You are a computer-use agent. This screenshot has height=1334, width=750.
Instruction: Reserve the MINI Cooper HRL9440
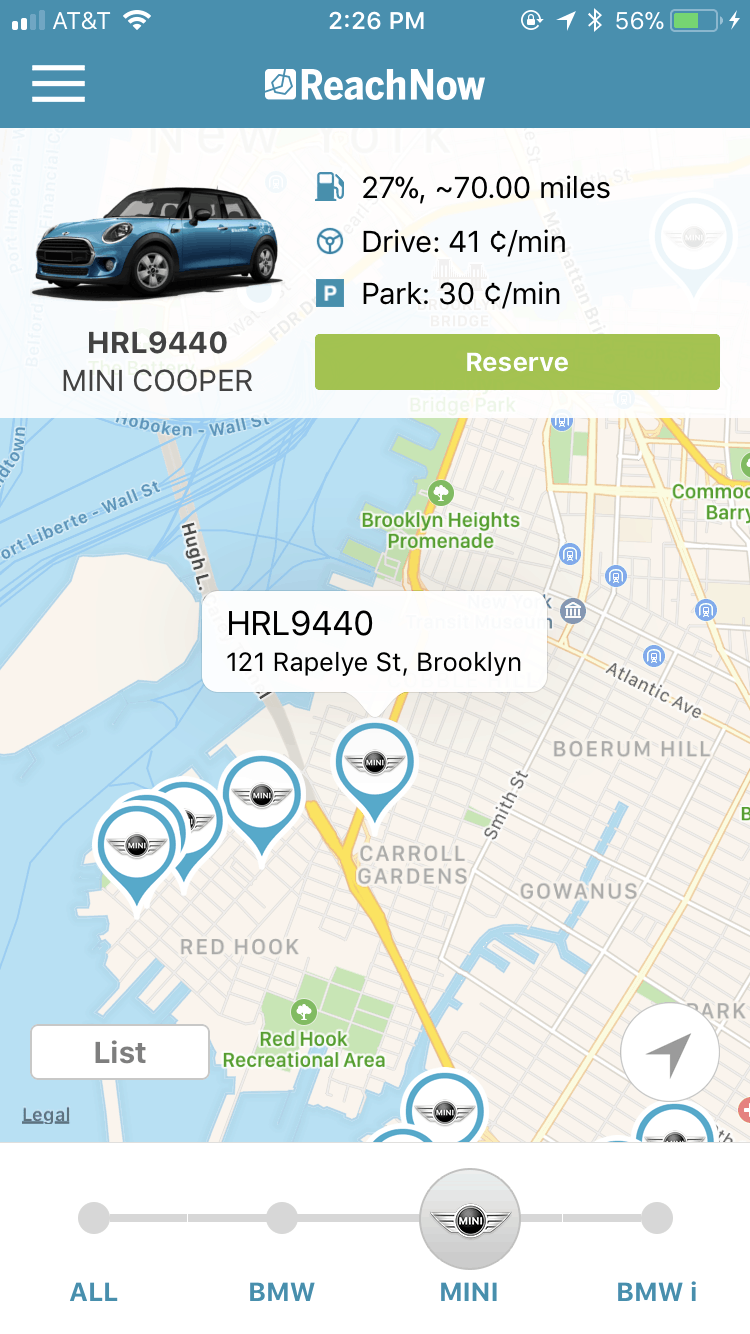(x=517, y=362)
